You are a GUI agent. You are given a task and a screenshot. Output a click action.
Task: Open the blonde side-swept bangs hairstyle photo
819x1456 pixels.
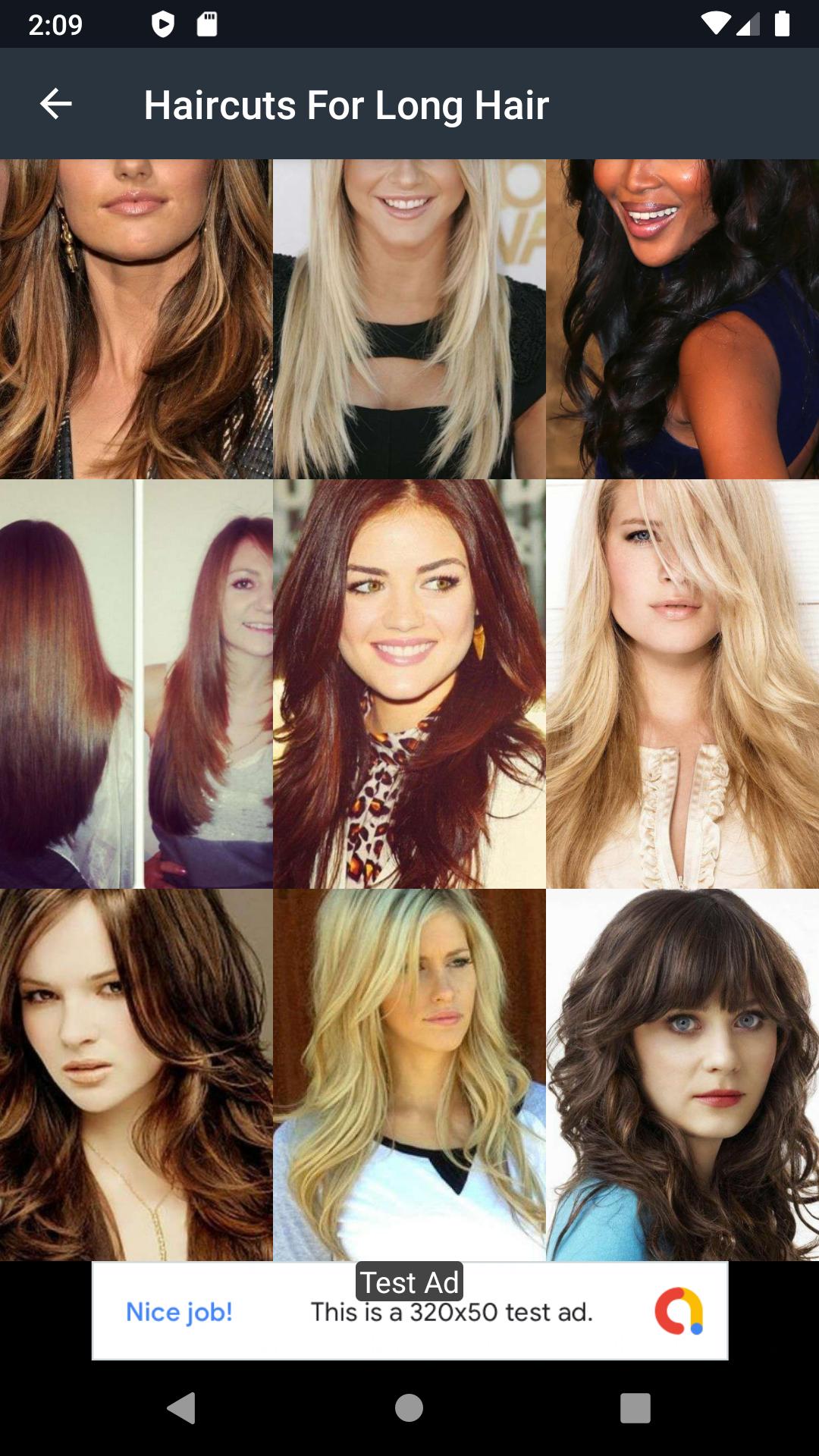pos(682,683)
